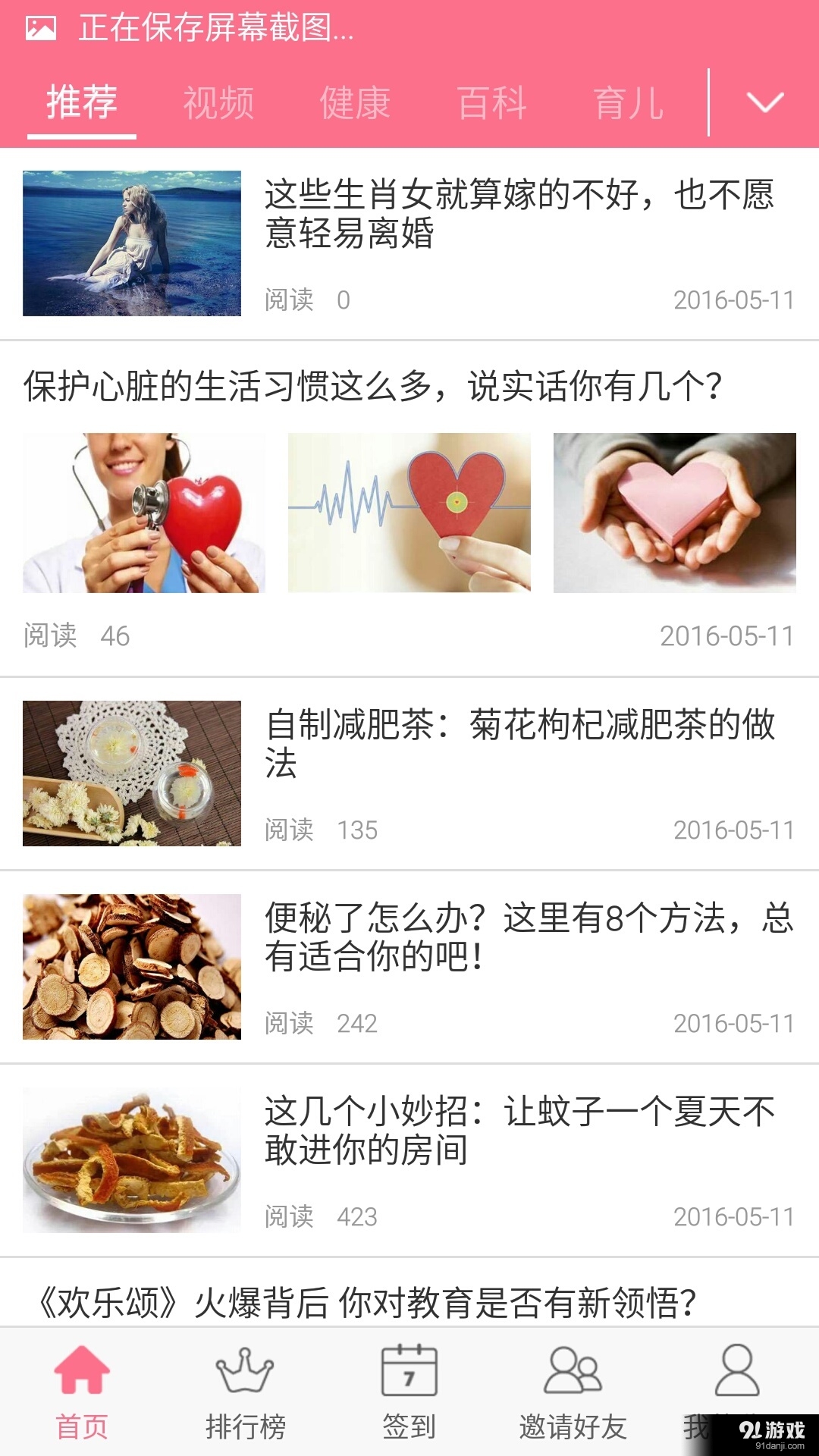Read the 自制减肥茶 chrysanthemum tea article
Image resolution: width=819 pixels, height=1456 pixels.
tap(523, 747)
